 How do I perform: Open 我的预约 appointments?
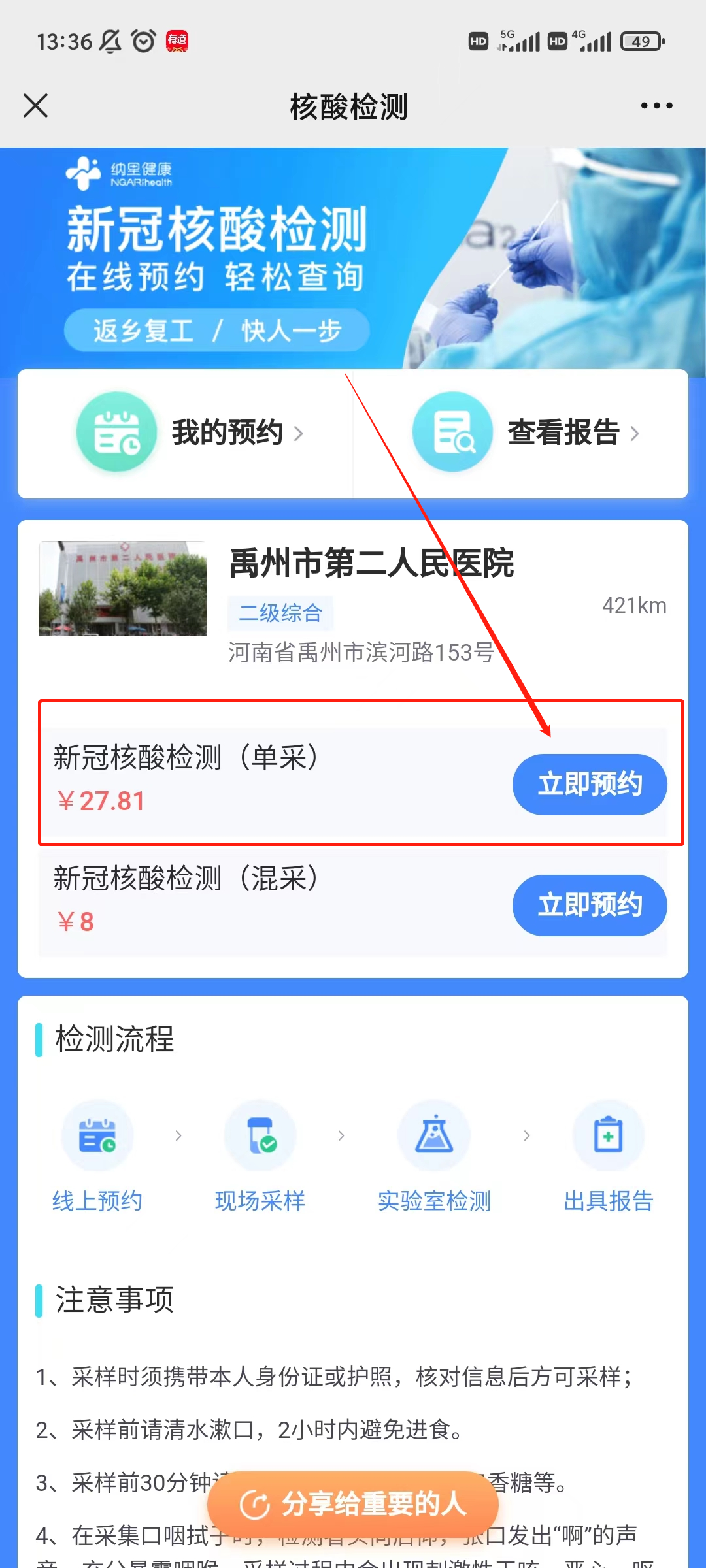pyautogui.click(x=190, y=433)
